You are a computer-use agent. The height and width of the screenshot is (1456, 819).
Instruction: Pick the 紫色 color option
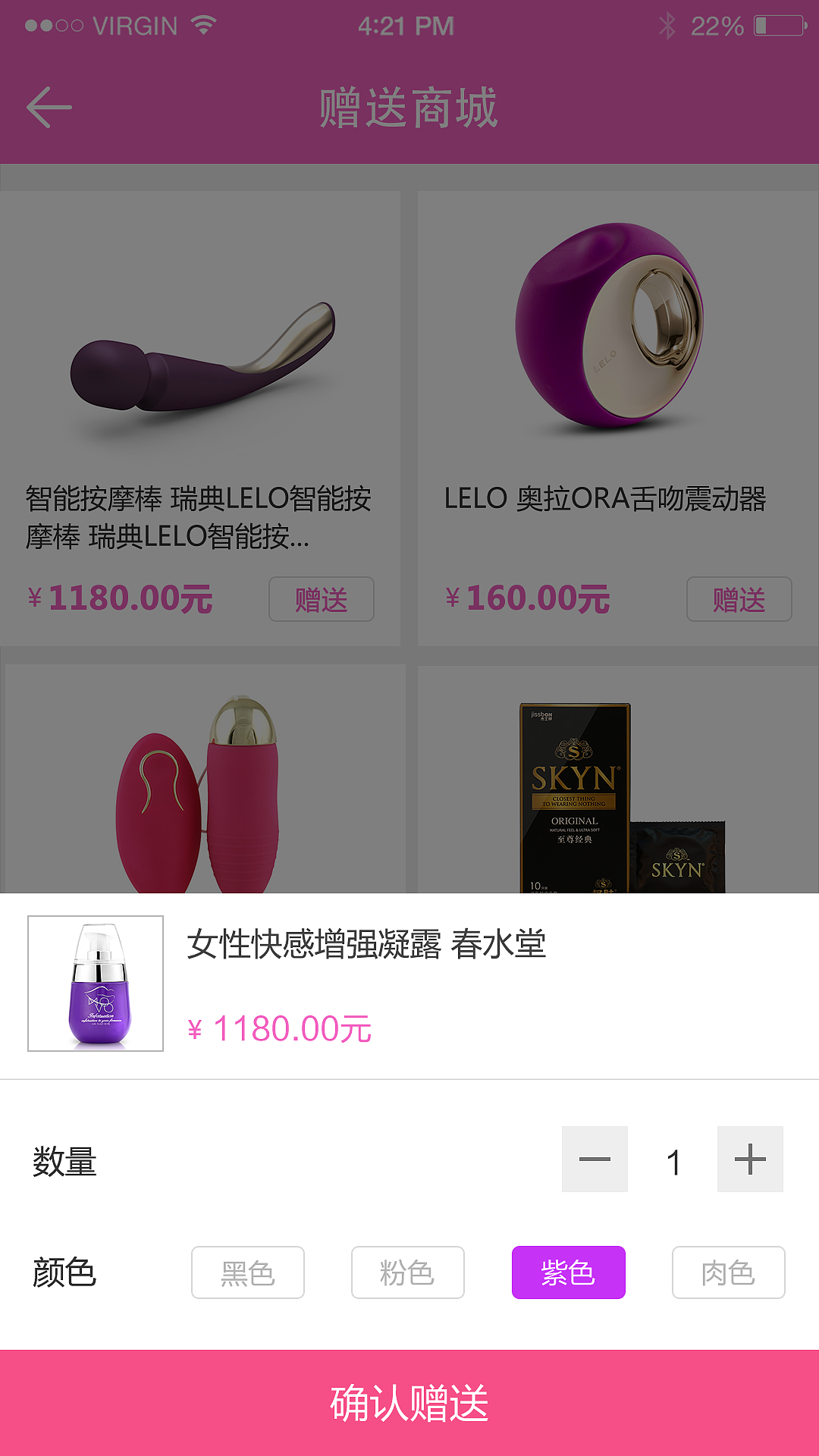569,1272
